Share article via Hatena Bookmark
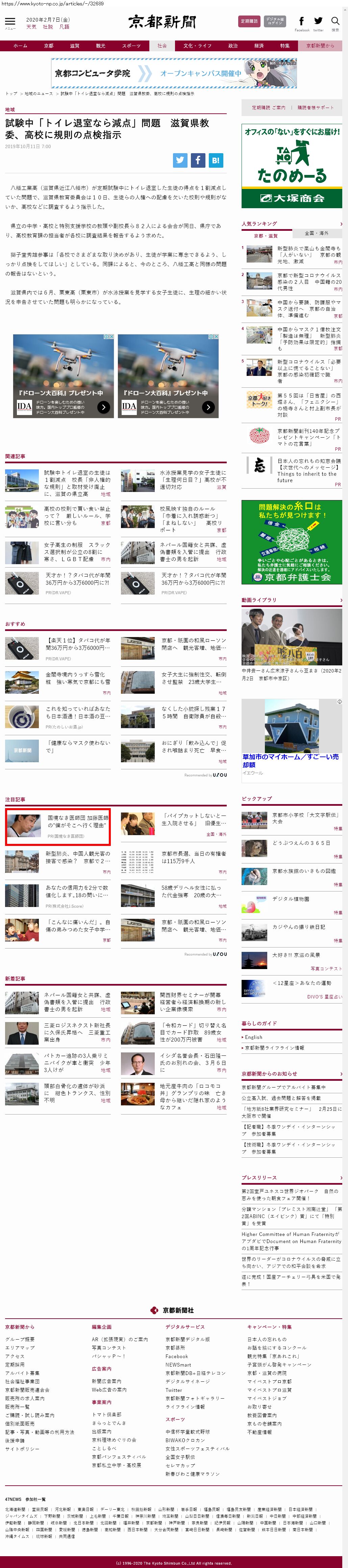The height and width of the screenshot is (1568, 348). 216,160
